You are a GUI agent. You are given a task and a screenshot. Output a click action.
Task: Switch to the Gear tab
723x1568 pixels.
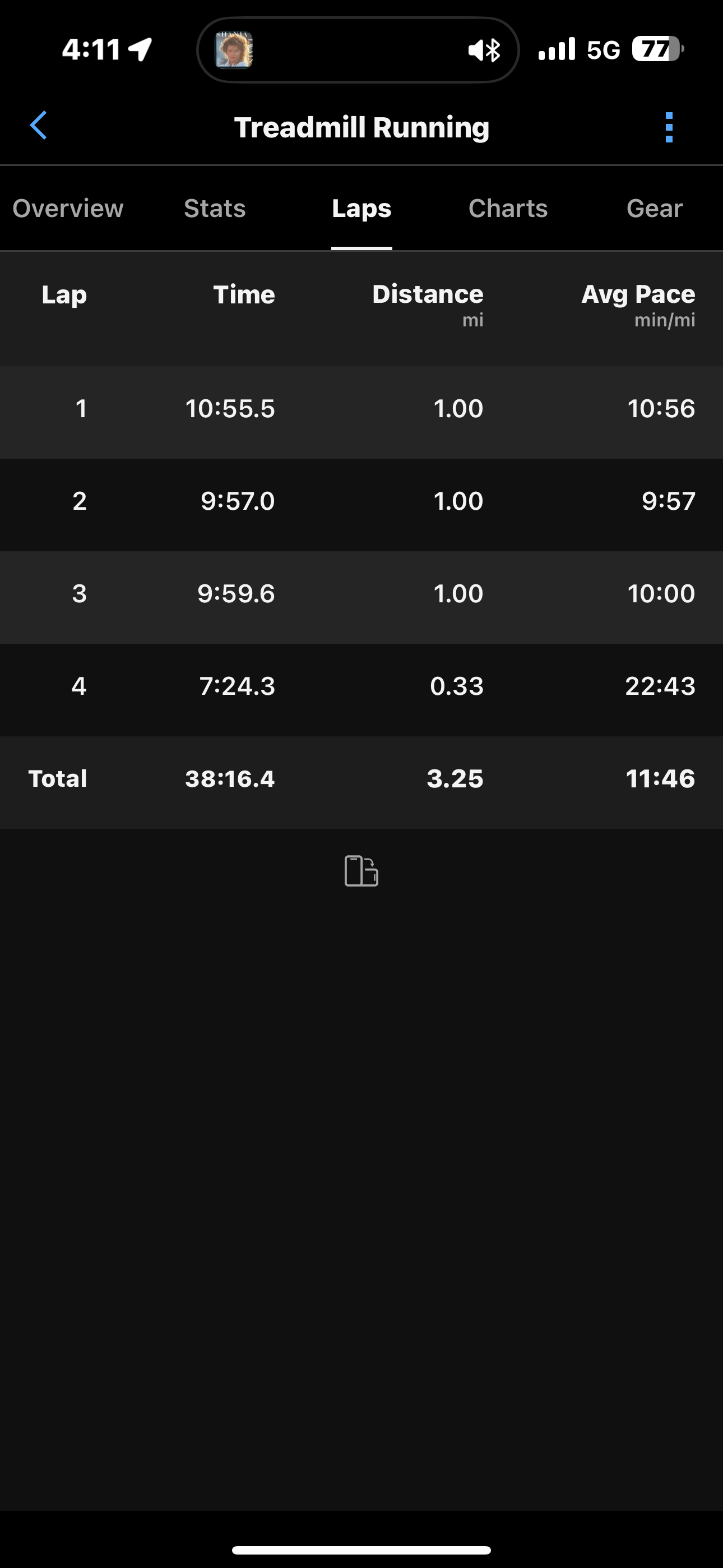[654, 208]
